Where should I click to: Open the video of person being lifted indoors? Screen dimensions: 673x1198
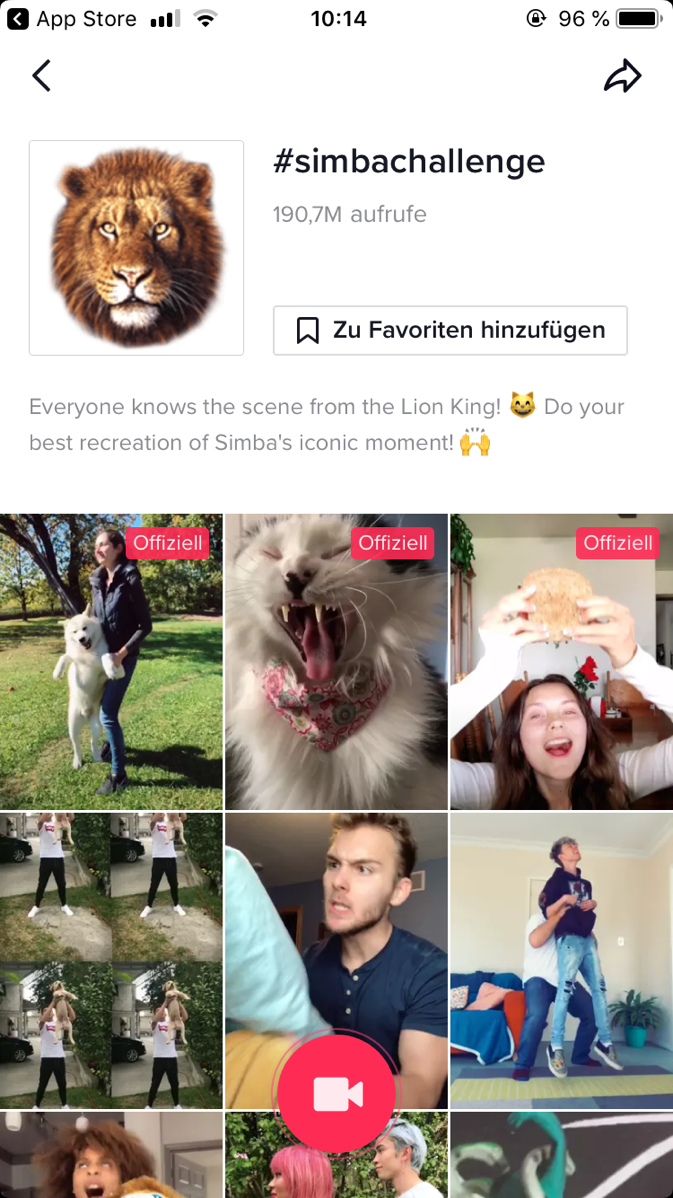561,961
